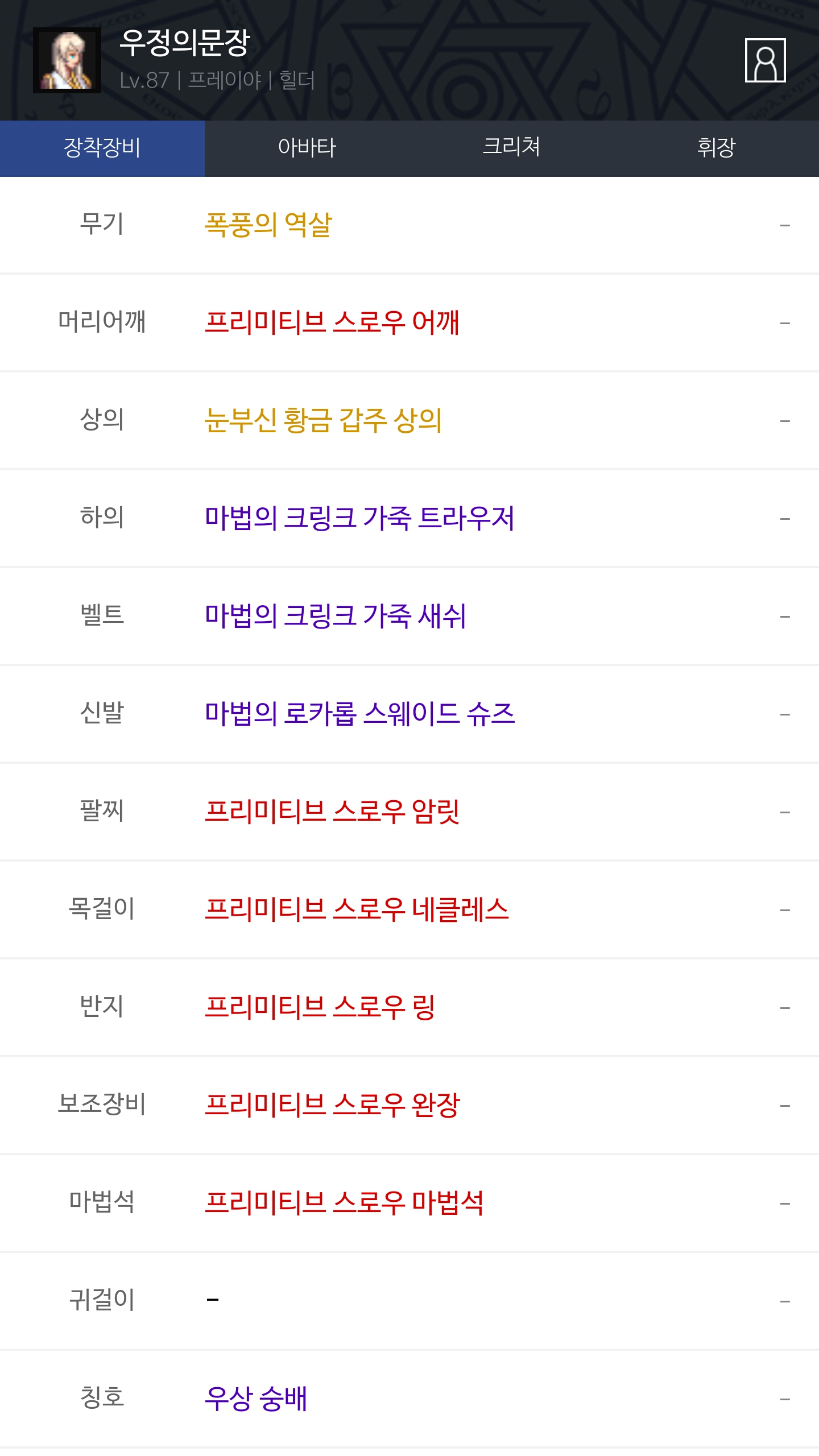Open the 우상 숭배 title item
The image size is (819, 1456).
(256, 1399)
